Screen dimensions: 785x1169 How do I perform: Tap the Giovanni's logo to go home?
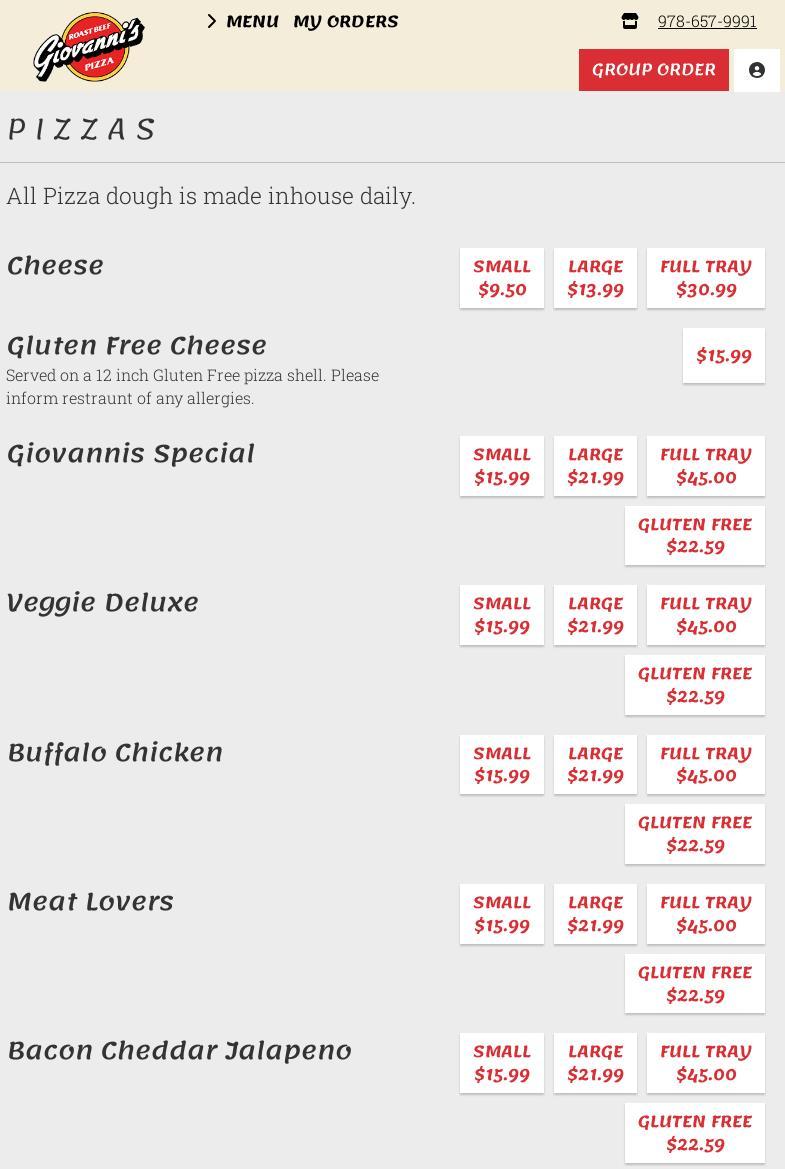click(x=89, y=47)
